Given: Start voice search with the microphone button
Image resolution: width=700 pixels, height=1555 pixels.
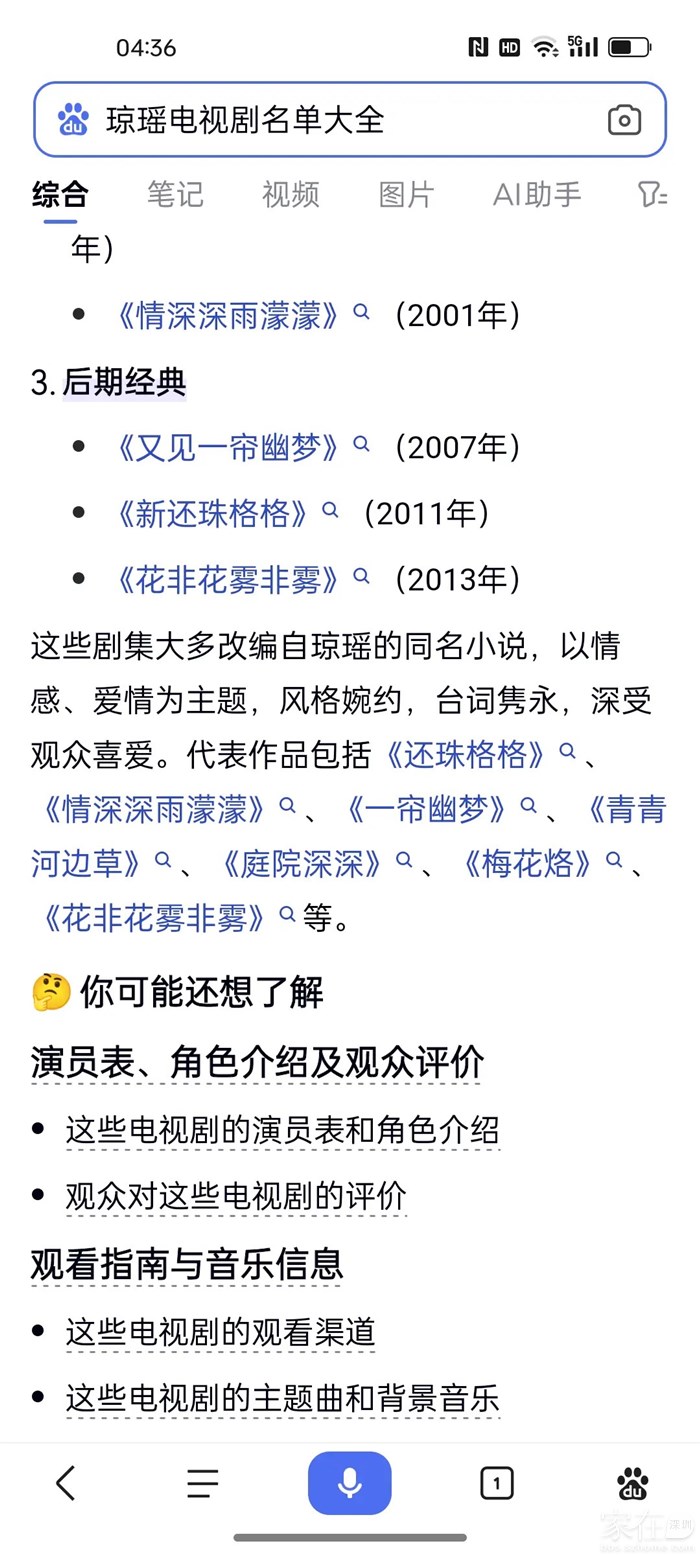Looking at the screenshot, I should point(349,1483).
